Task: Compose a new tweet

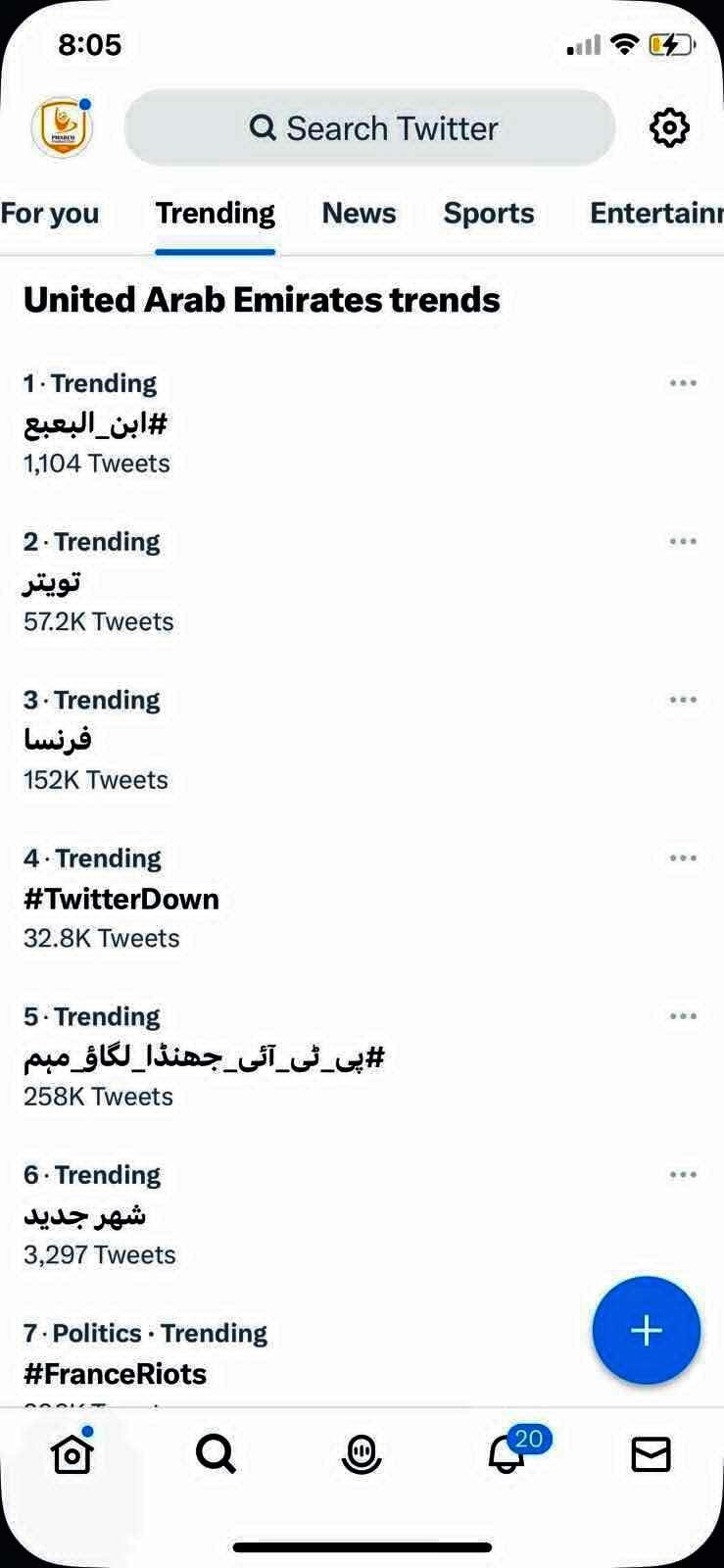Action: (x=646, y=1330)
